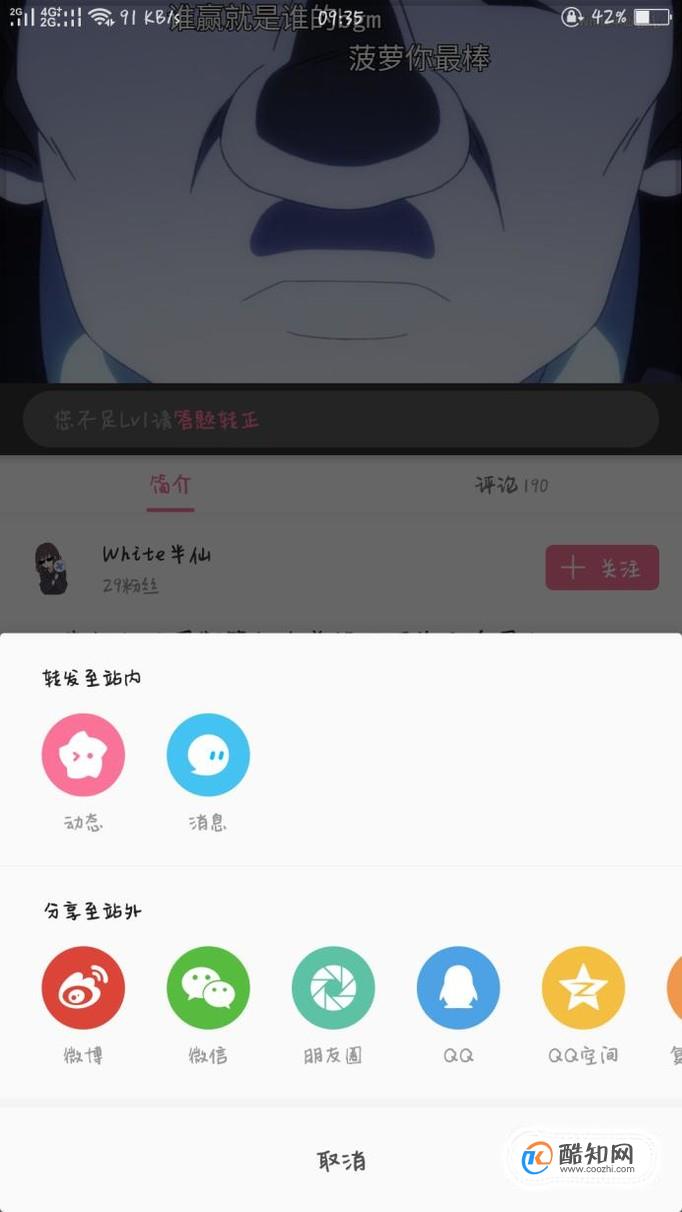Share to QQ空间
Image resolution: width=682 pixels, height=1212 pixels.
point(583,988)
